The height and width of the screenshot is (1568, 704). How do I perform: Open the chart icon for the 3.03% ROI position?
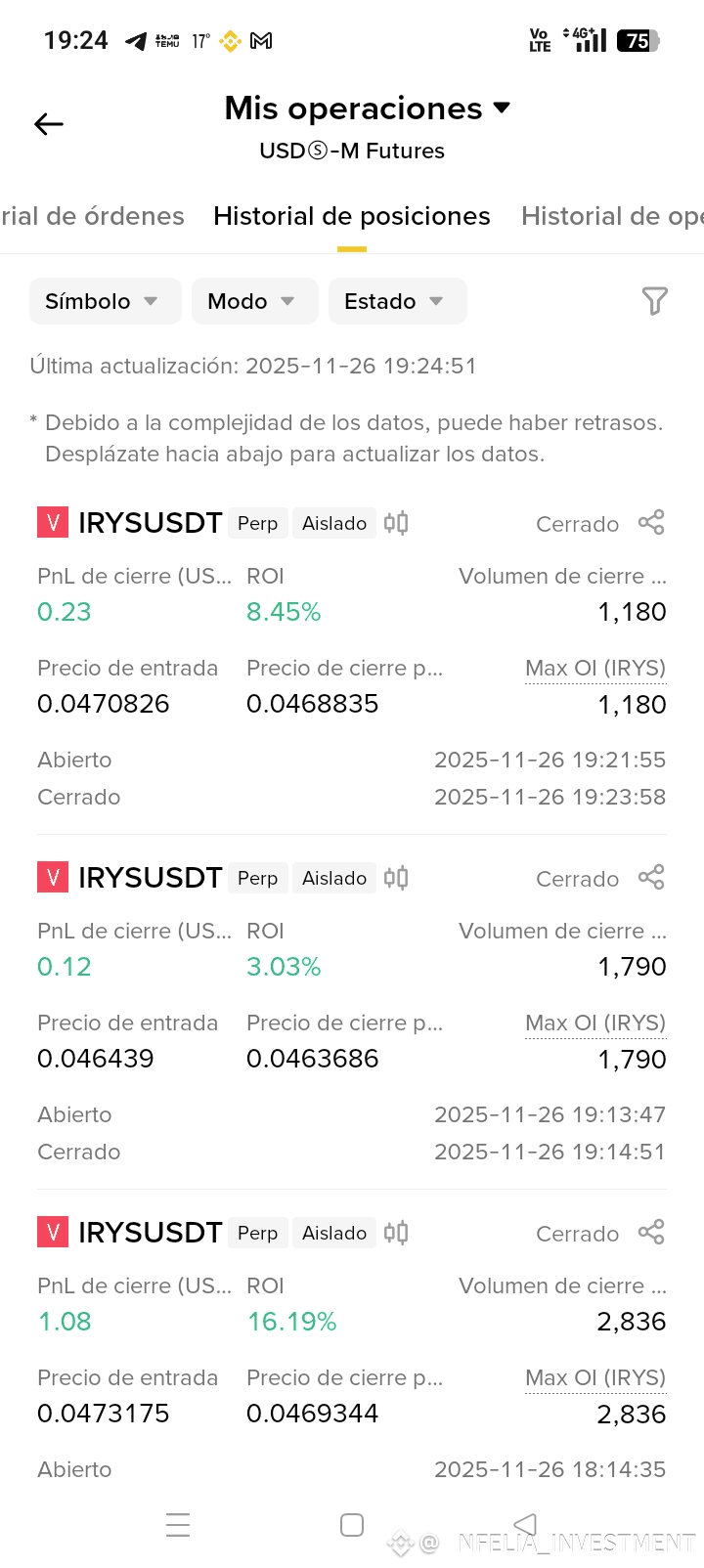[x=396, y=878]
